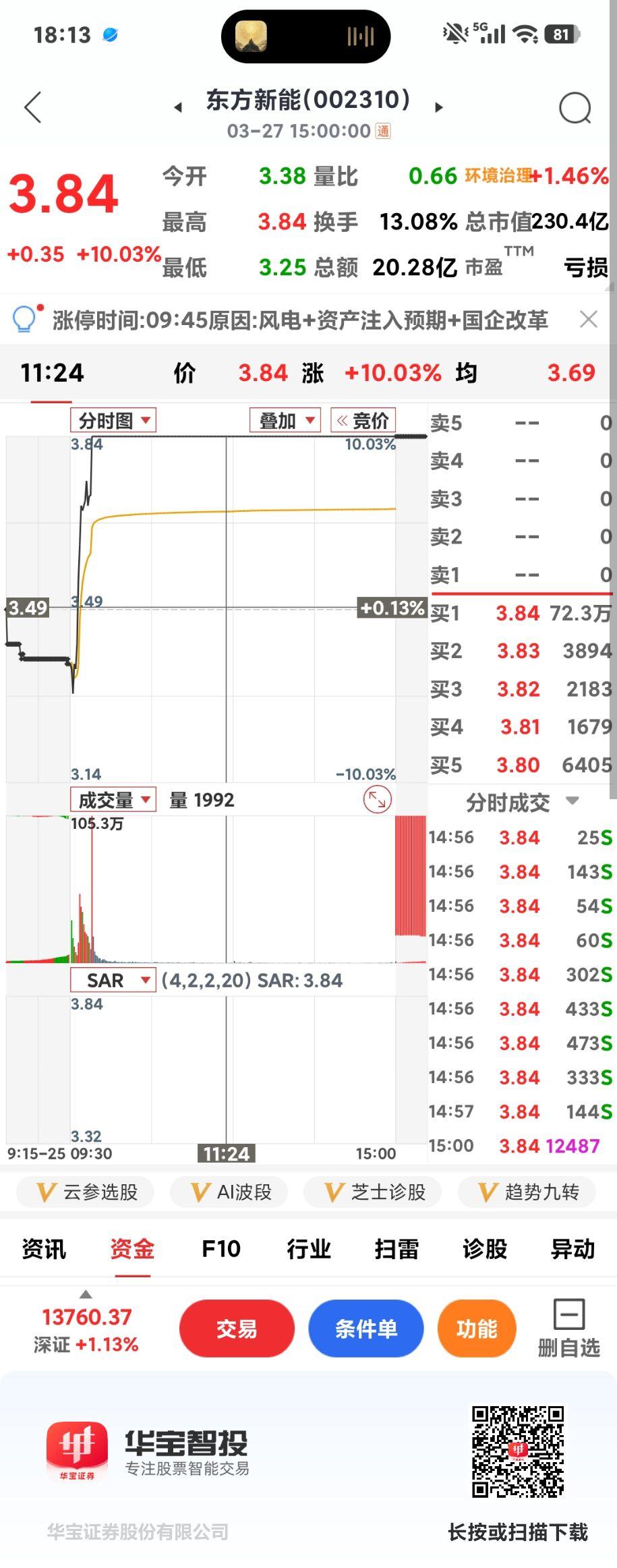Dismiss limit-up reason banner with X
The image size is (617, 1568).
tap(589, 318)
